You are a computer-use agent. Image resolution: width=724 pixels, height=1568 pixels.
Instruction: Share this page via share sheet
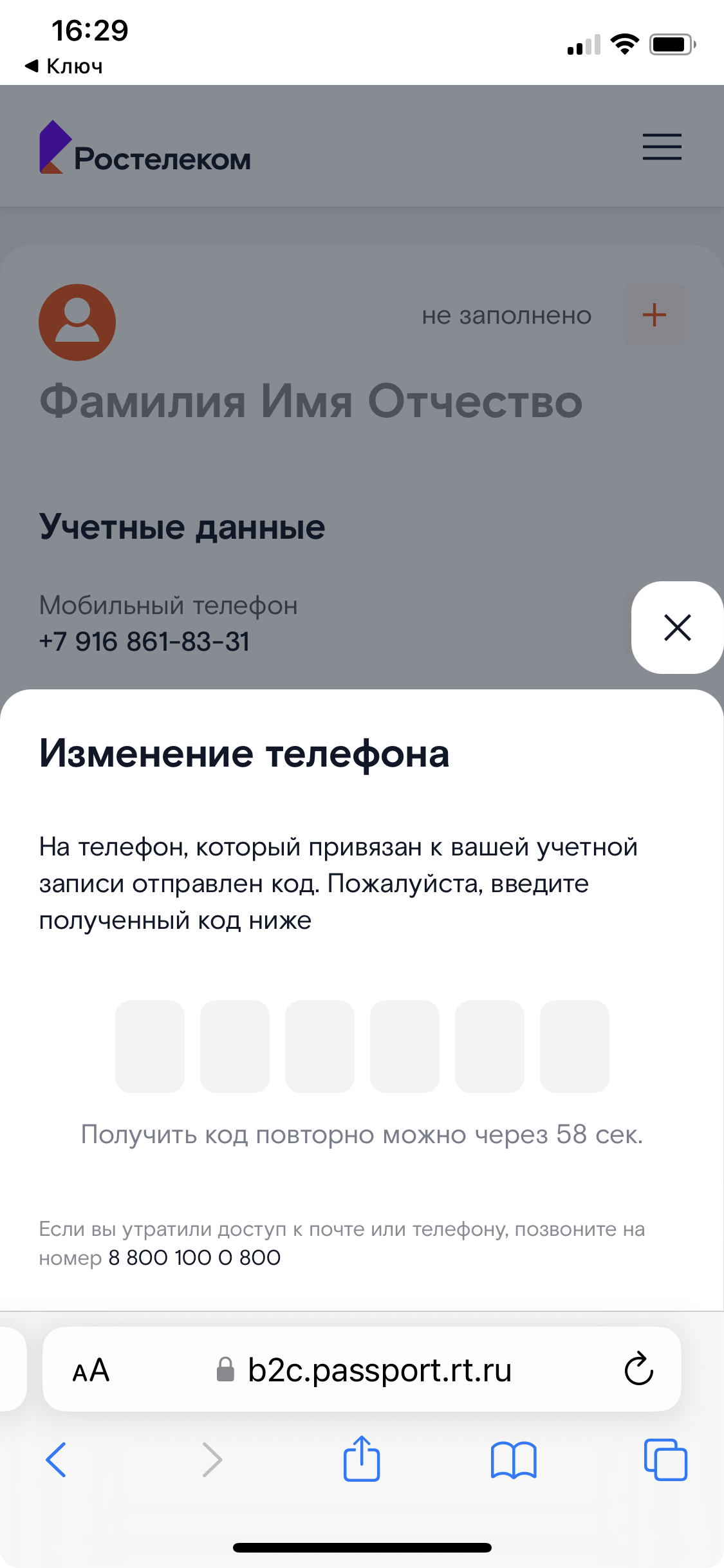pos(362,1459)
